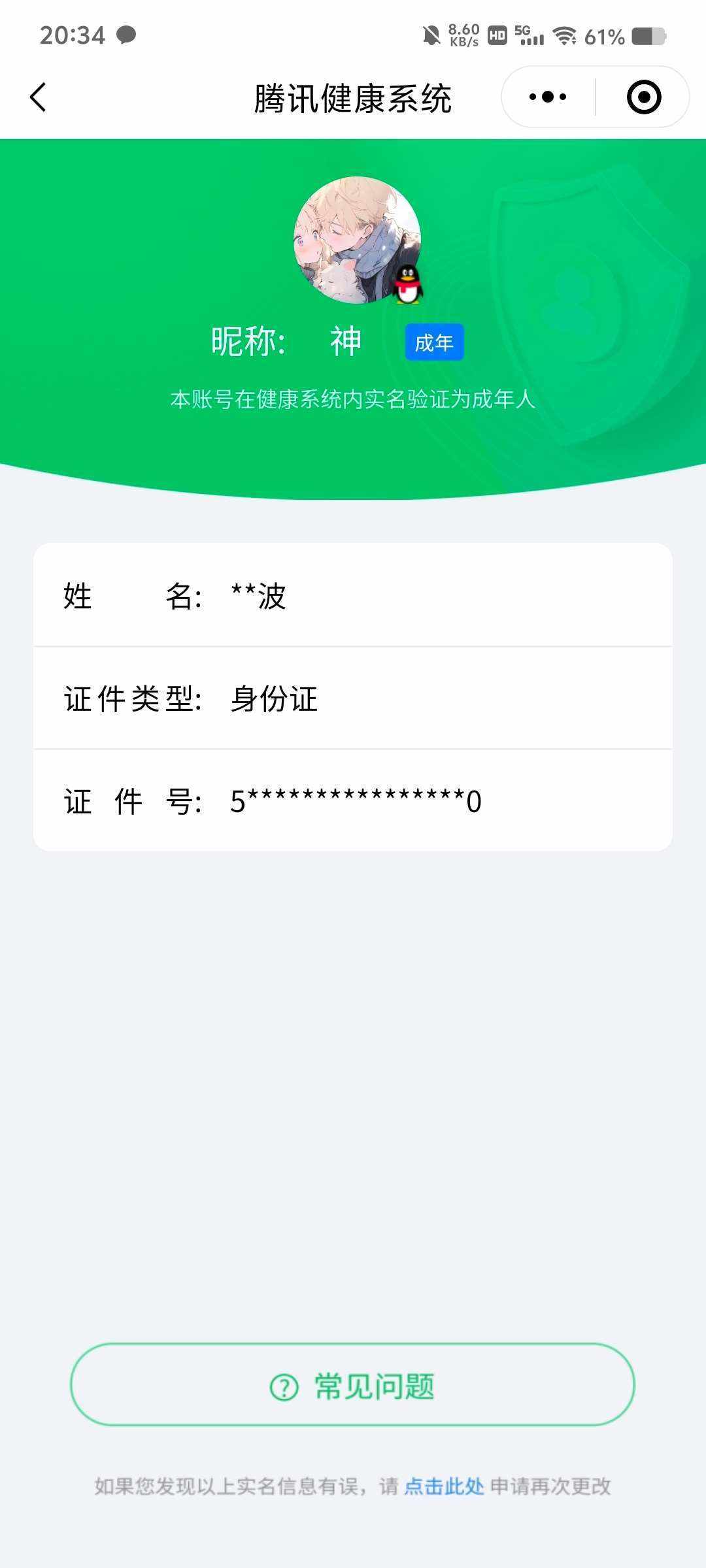
Task: Open the mini-program options menu (三点)
Action: pos(546,96)
